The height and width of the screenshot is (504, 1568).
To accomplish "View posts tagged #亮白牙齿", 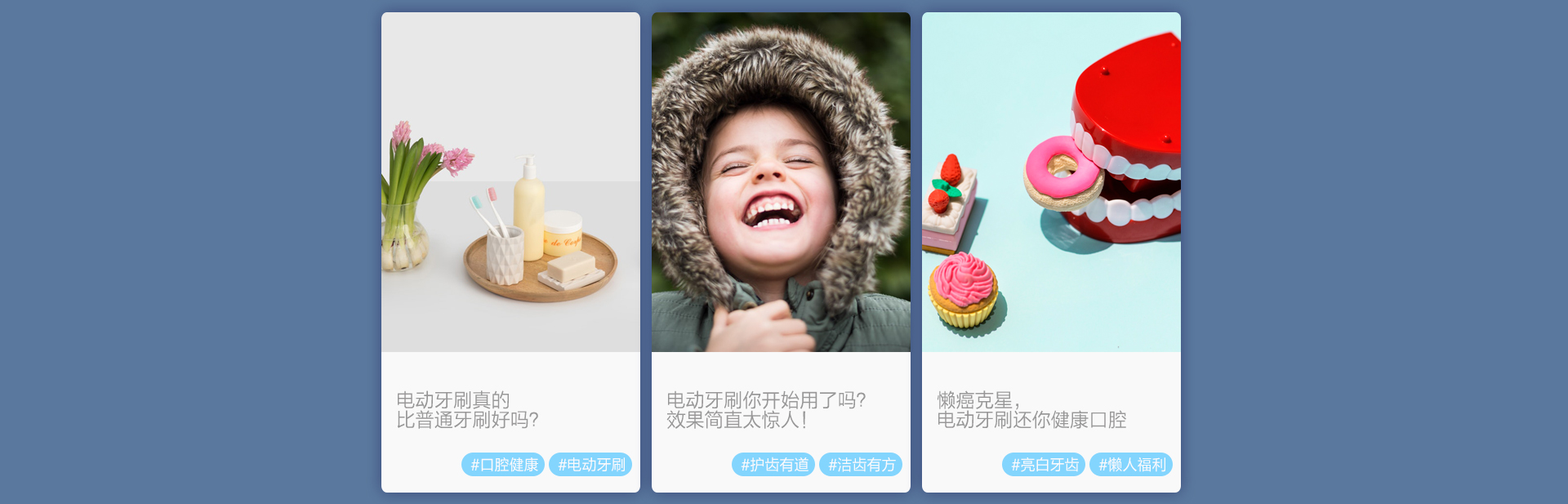I will coord(1044,465).
